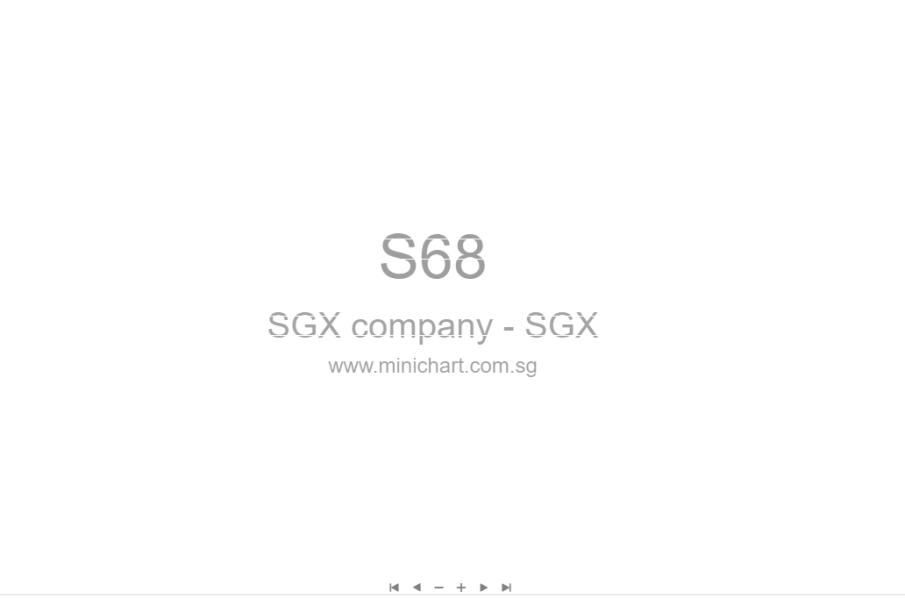Zoom out with the minus icon
The image size is (905, 613).
click(x=439, y=588)
